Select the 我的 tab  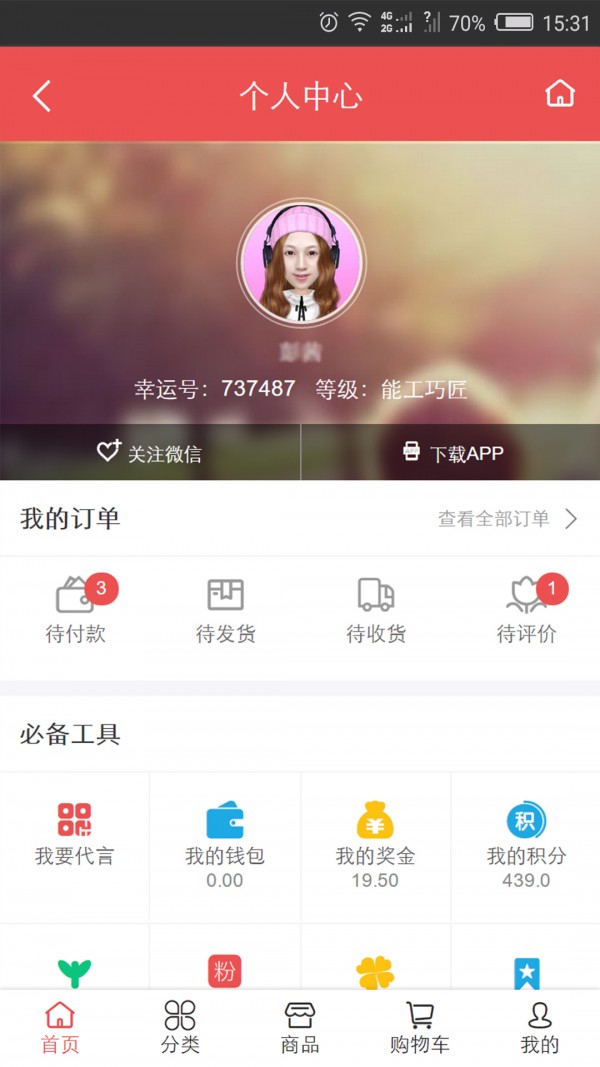click(540, 1028)
